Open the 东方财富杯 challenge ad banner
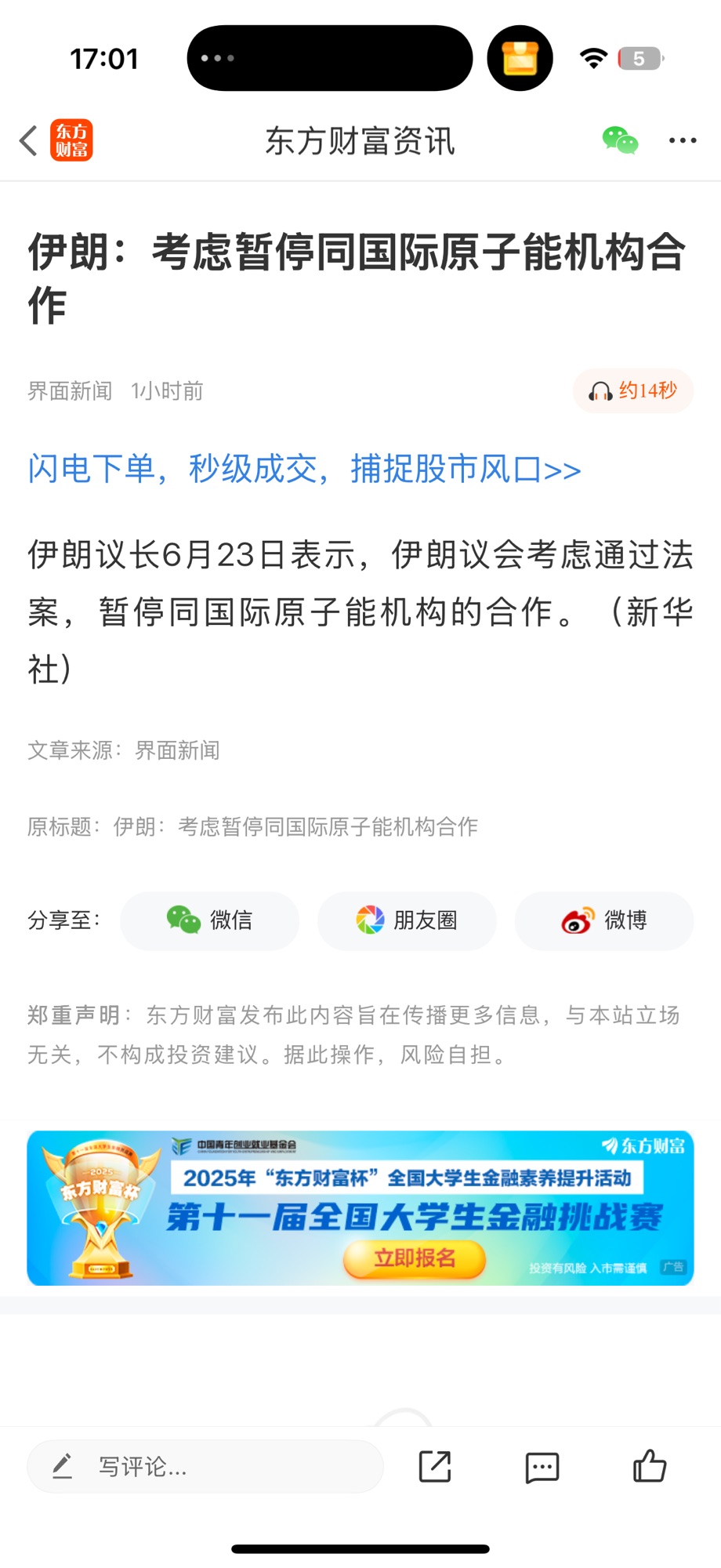721x1568 pixels. pyautogui.click(x=360, y=1207)
